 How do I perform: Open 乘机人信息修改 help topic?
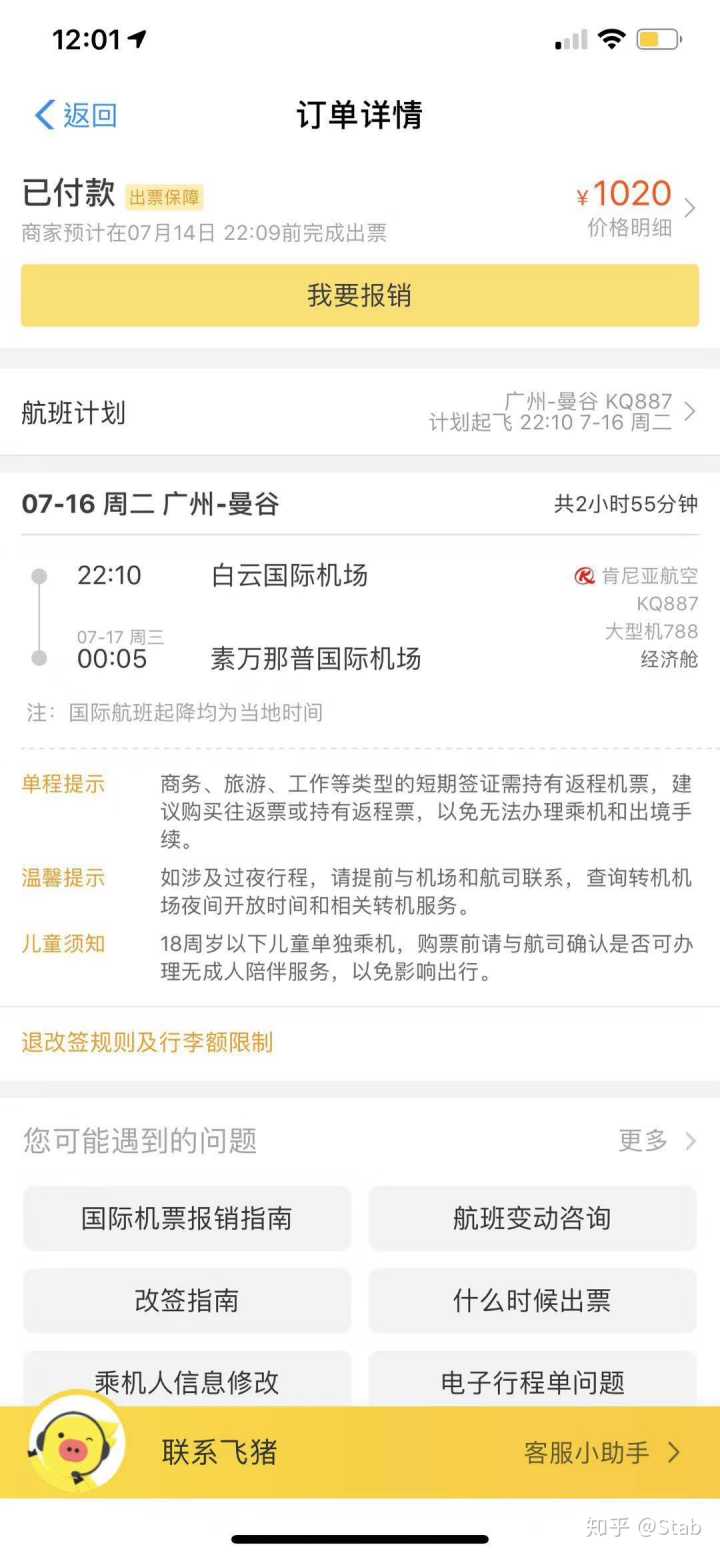tap(187, 1381)
